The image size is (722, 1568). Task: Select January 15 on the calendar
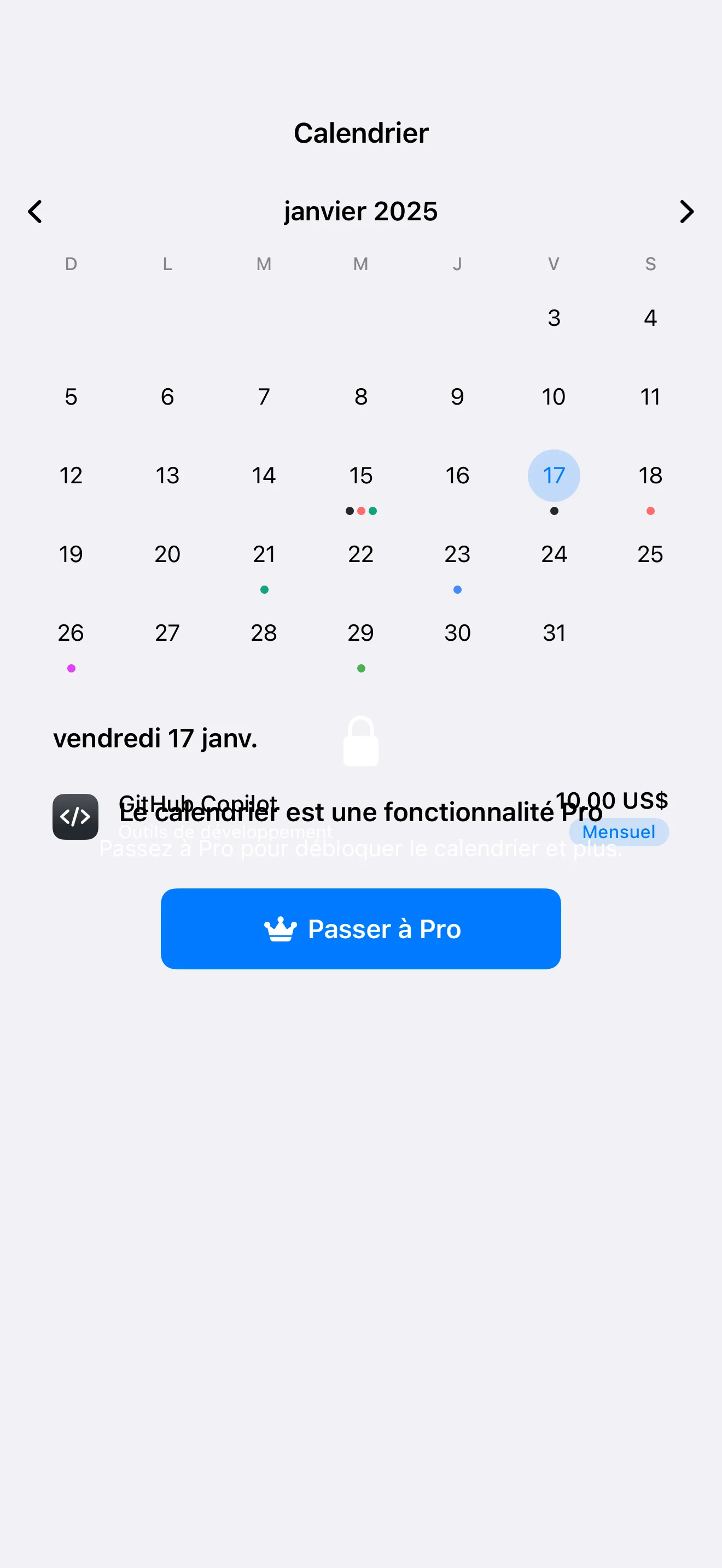tap(360, 476)
